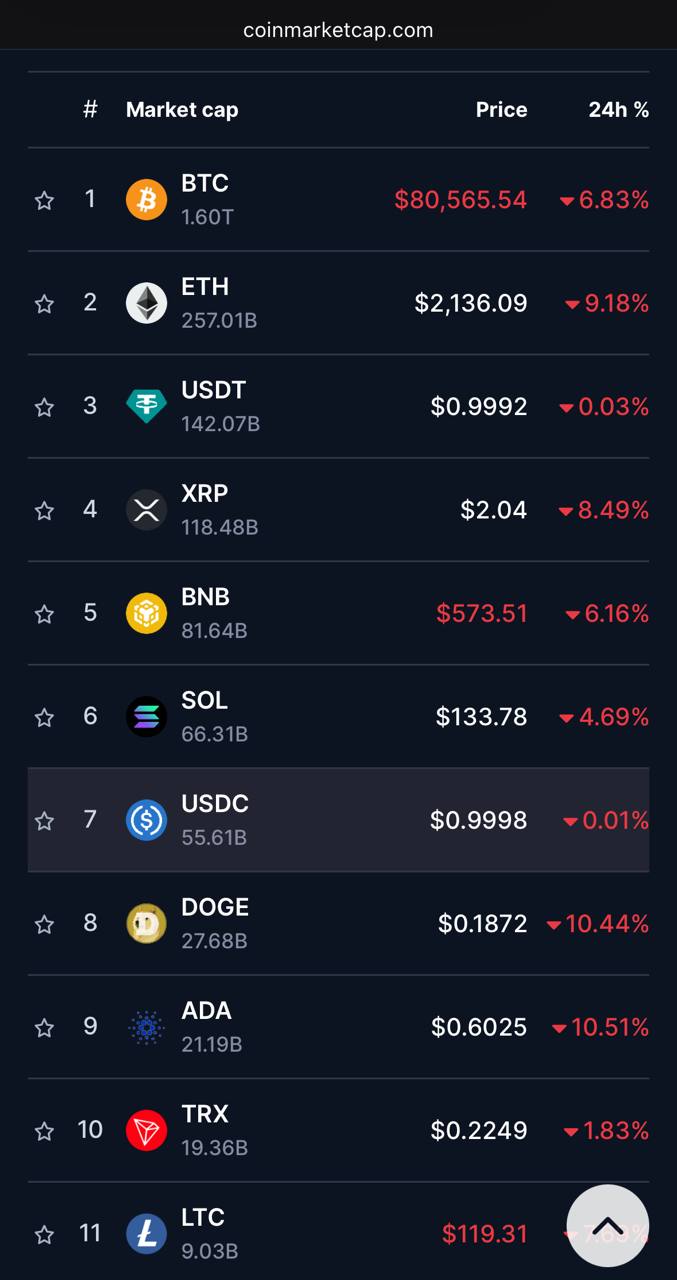Tap the coinmarketcap.com address bar
Screen dimensions: 677x1280
[x=338, y=30]
